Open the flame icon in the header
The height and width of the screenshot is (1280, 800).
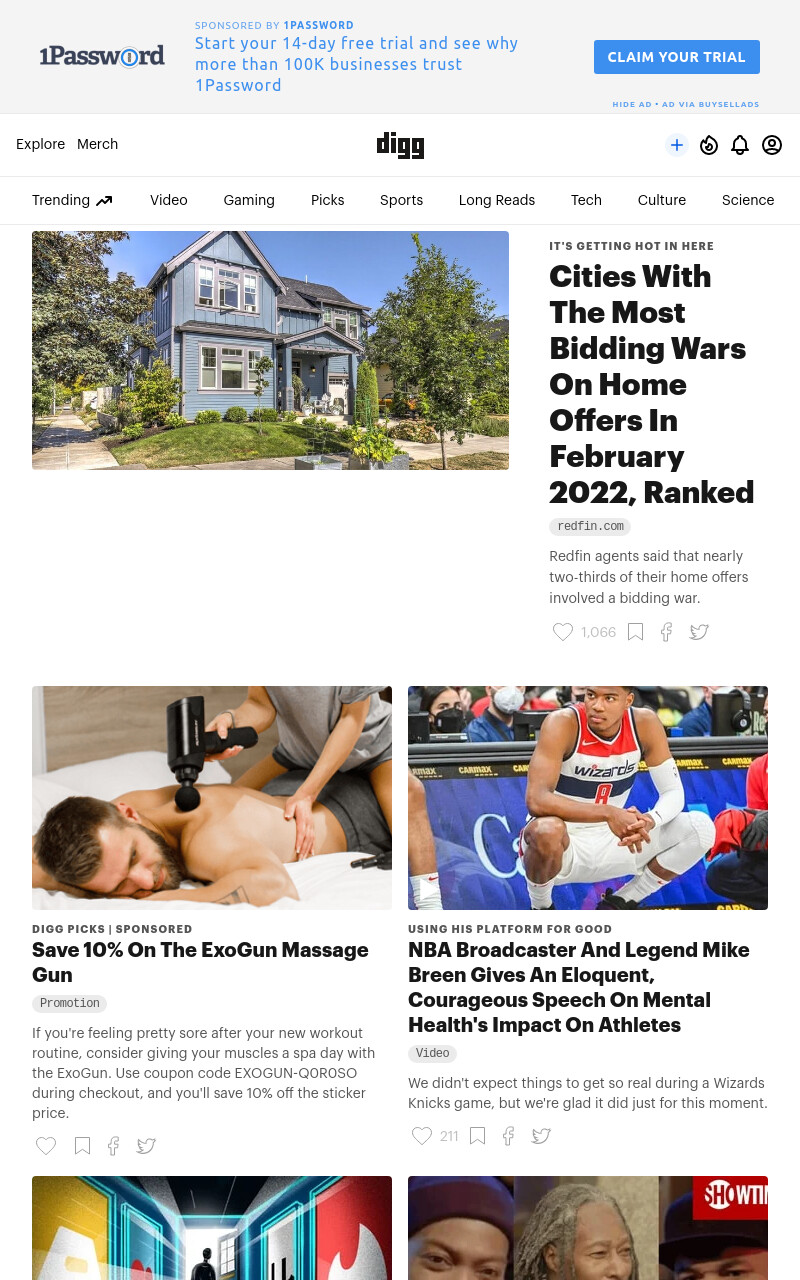pyautogui.click(x=709, y=145)
